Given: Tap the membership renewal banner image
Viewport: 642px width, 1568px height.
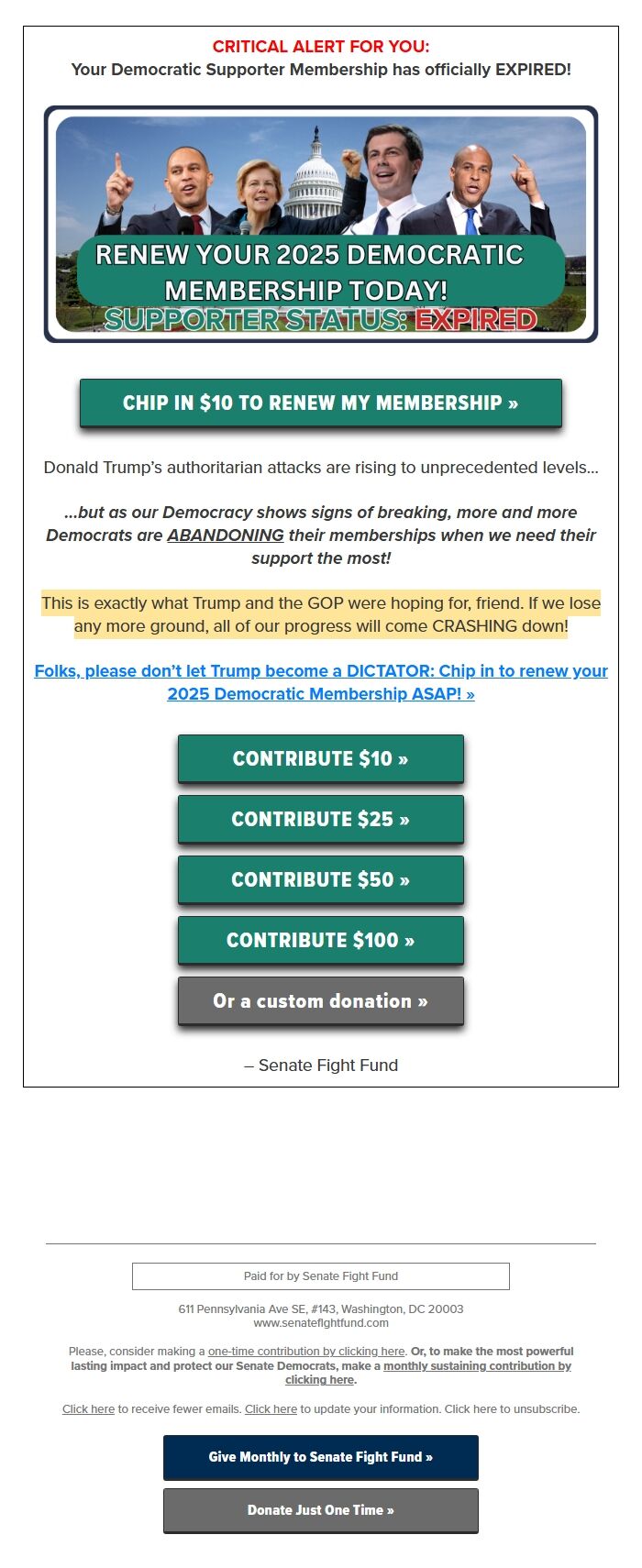Looking at the screenshot, I should tap(321, 224).
